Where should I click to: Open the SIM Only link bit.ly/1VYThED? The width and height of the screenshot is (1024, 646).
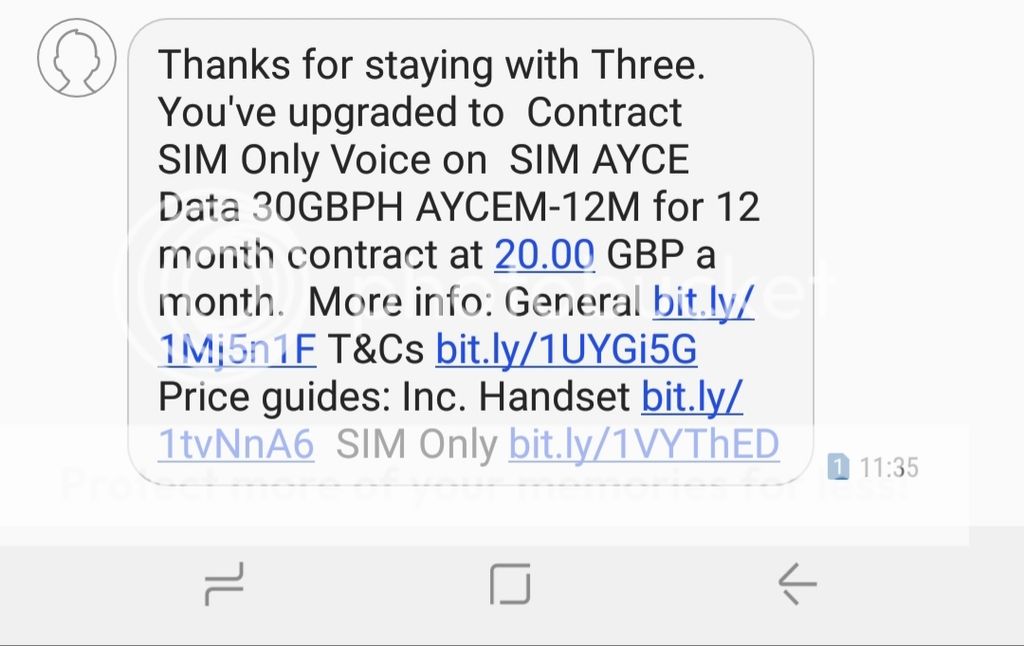(x=644, y=443)
